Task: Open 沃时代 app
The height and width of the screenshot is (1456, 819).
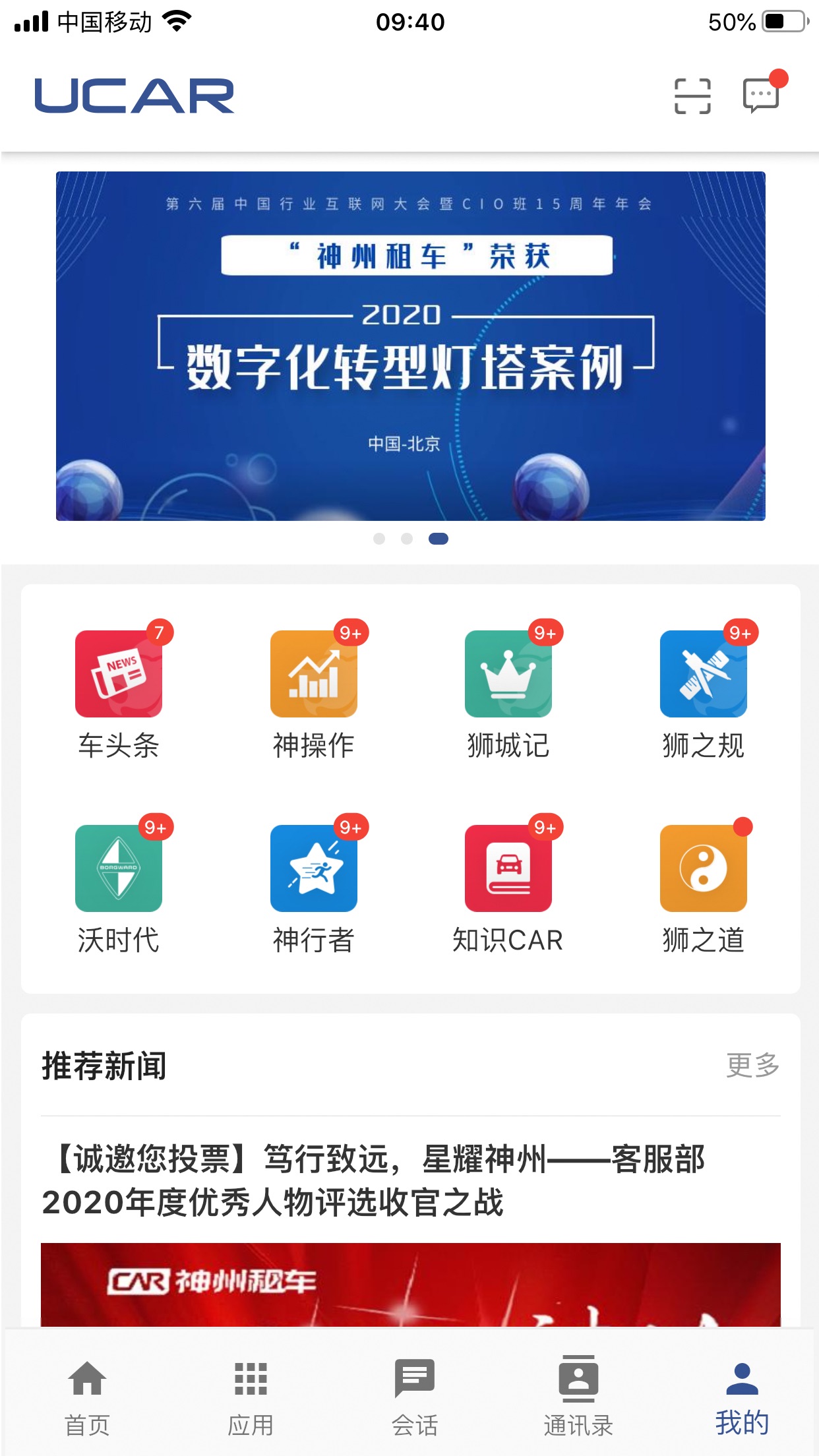Action: pyautogui.click(x=119, y=868)
